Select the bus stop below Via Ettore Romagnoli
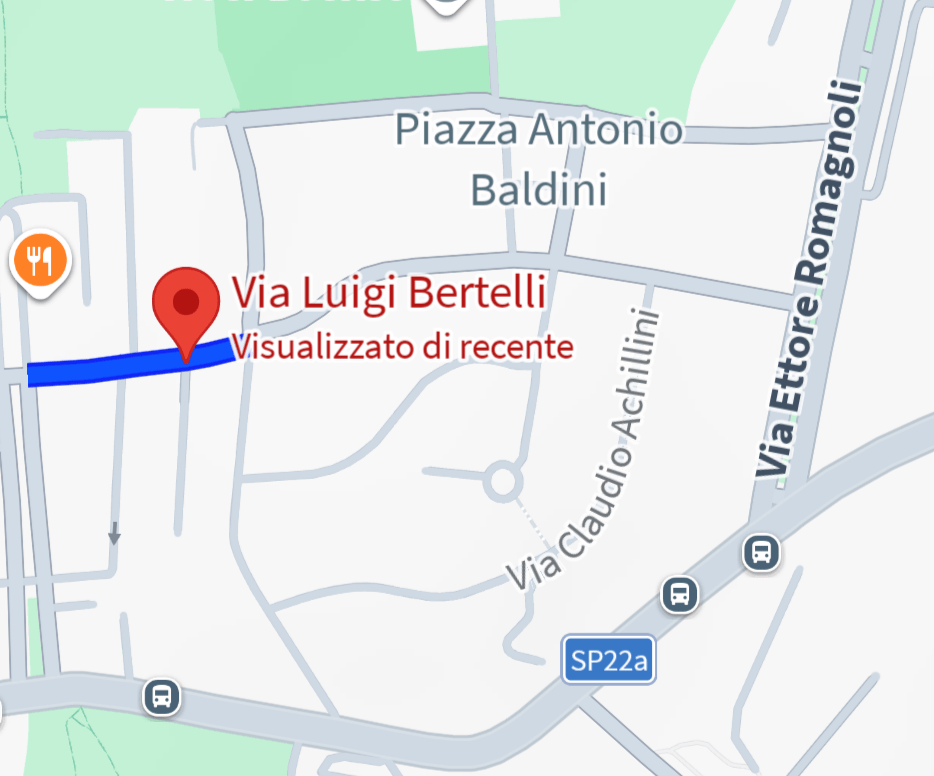 [x=762, y=552]
